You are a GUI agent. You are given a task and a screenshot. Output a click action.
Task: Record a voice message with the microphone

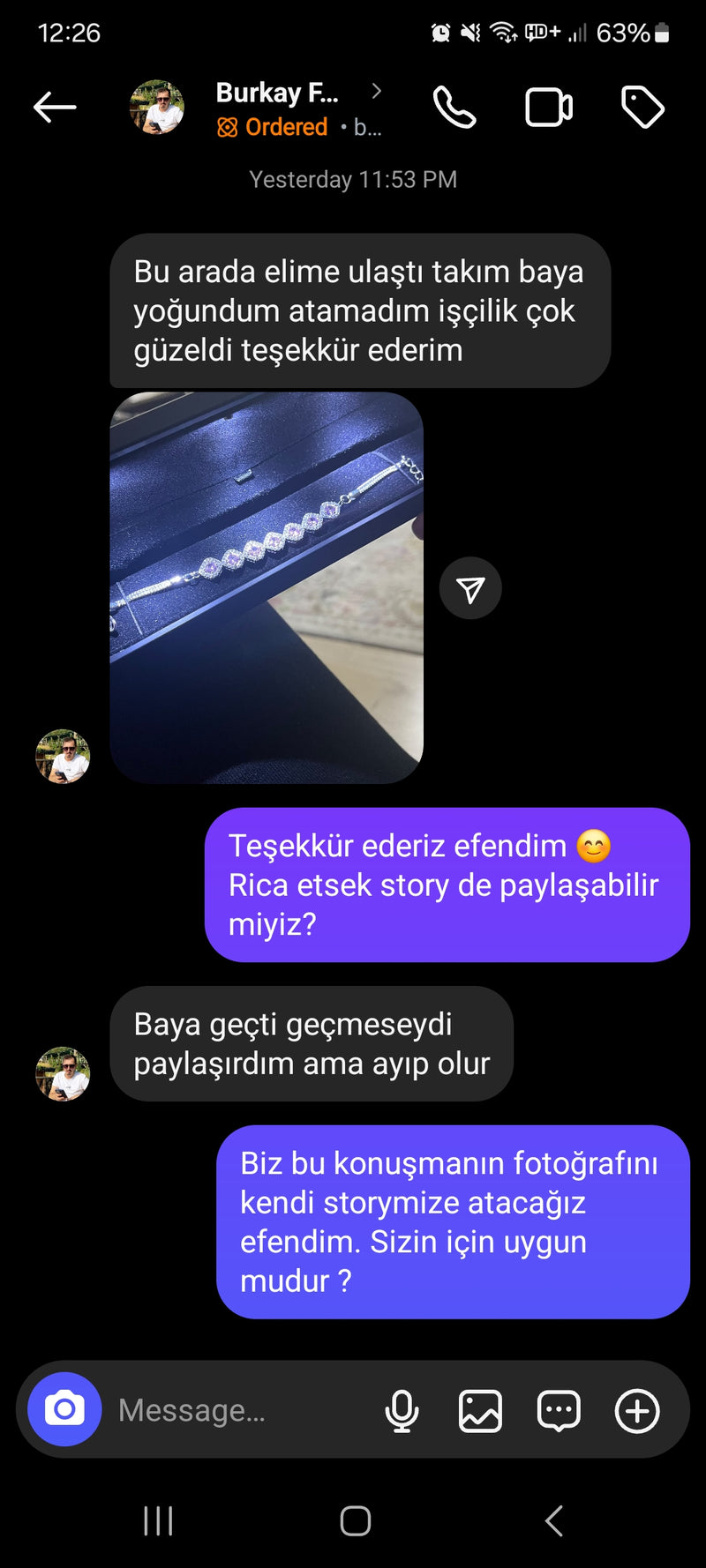coord(402,1409)
